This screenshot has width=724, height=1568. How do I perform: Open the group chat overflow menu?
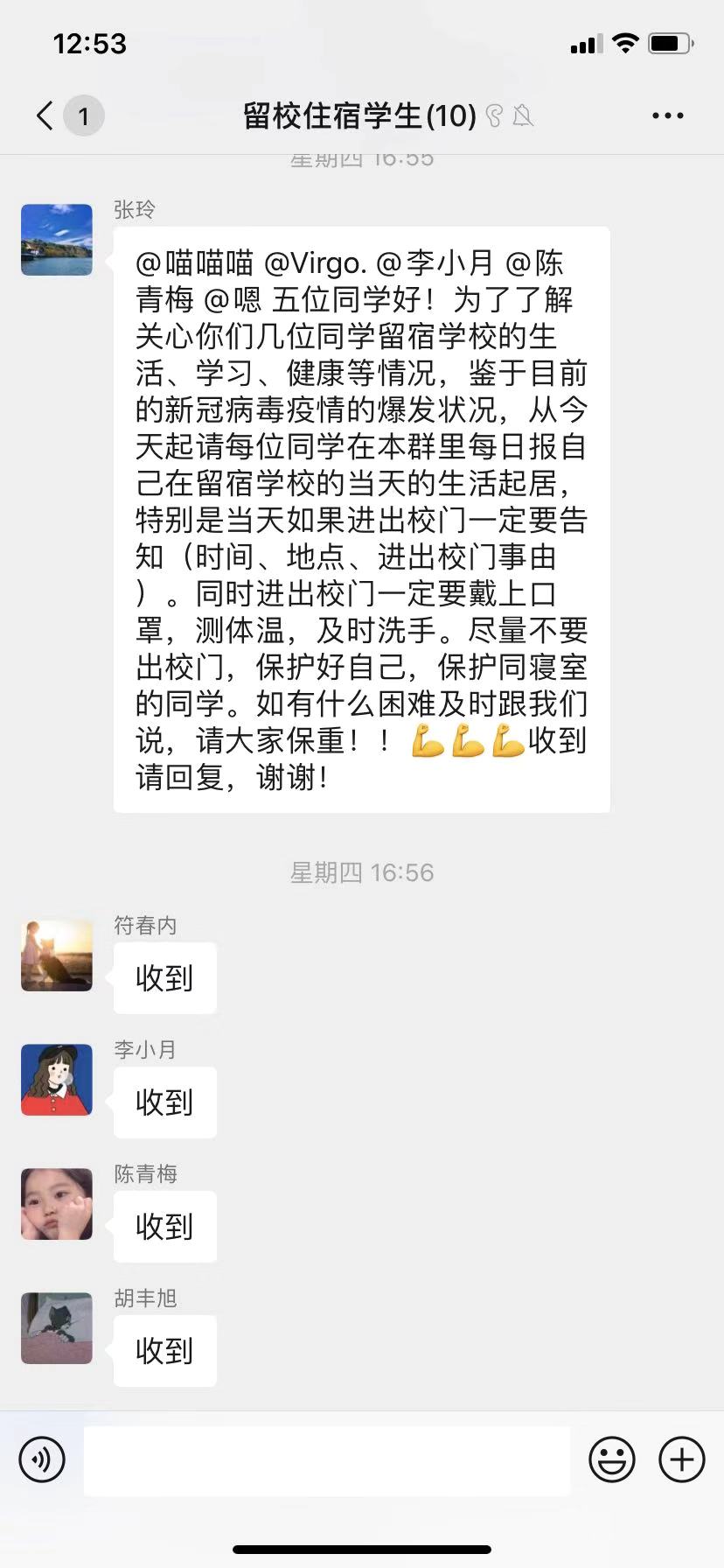(667, 115)
